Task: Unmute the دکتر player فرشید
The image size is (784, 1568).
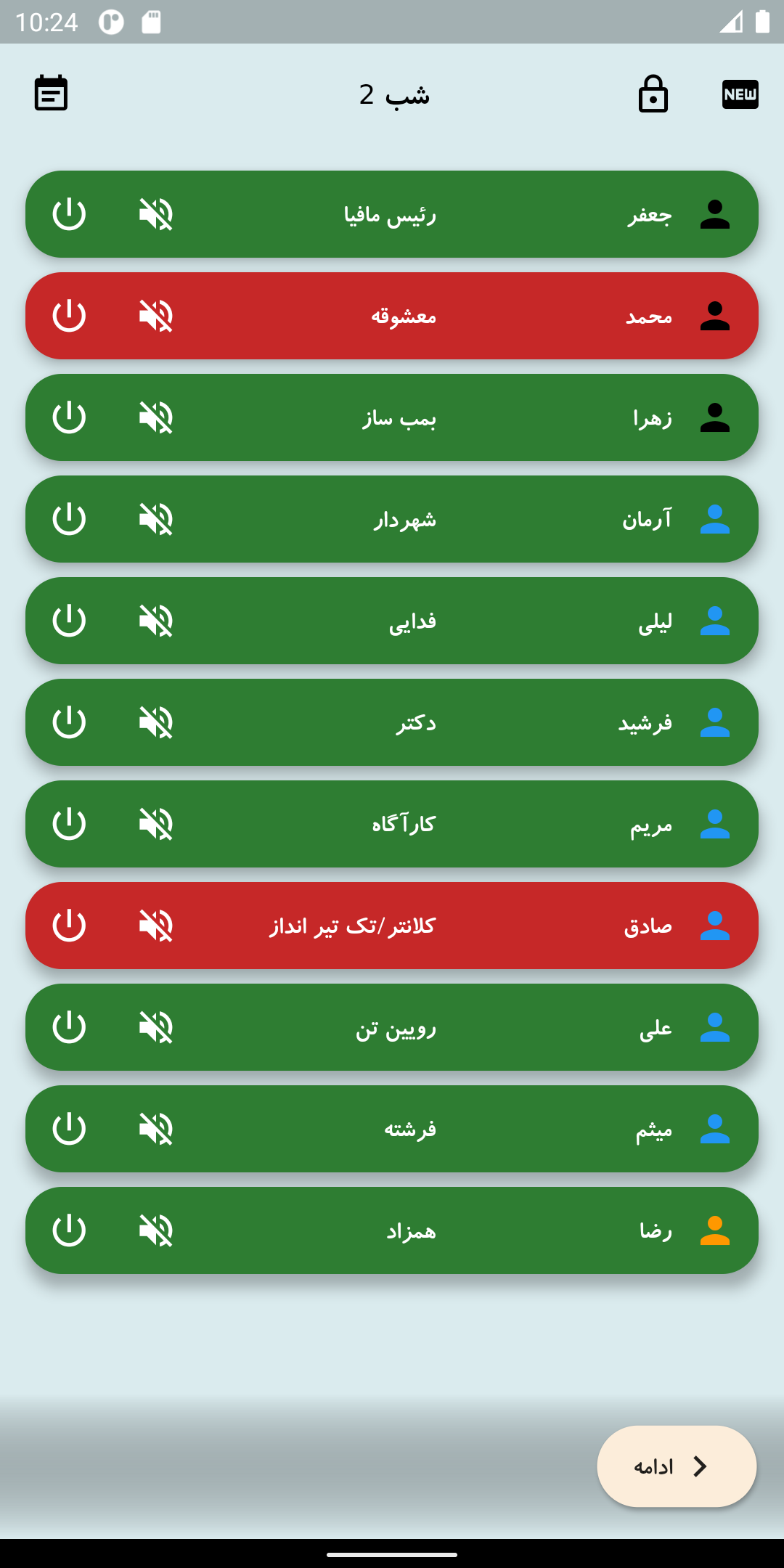Action: point(155,722)
